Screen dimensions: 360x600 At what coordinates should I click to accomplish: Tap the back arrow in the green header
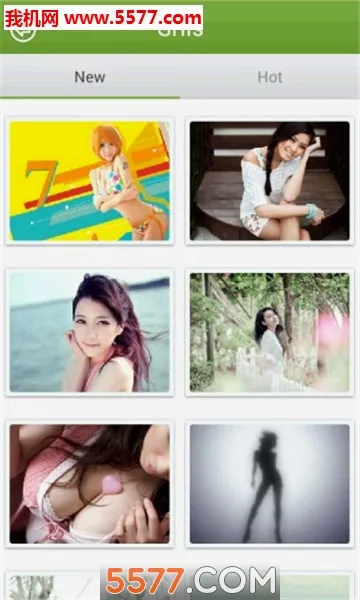tap(23, 32)
